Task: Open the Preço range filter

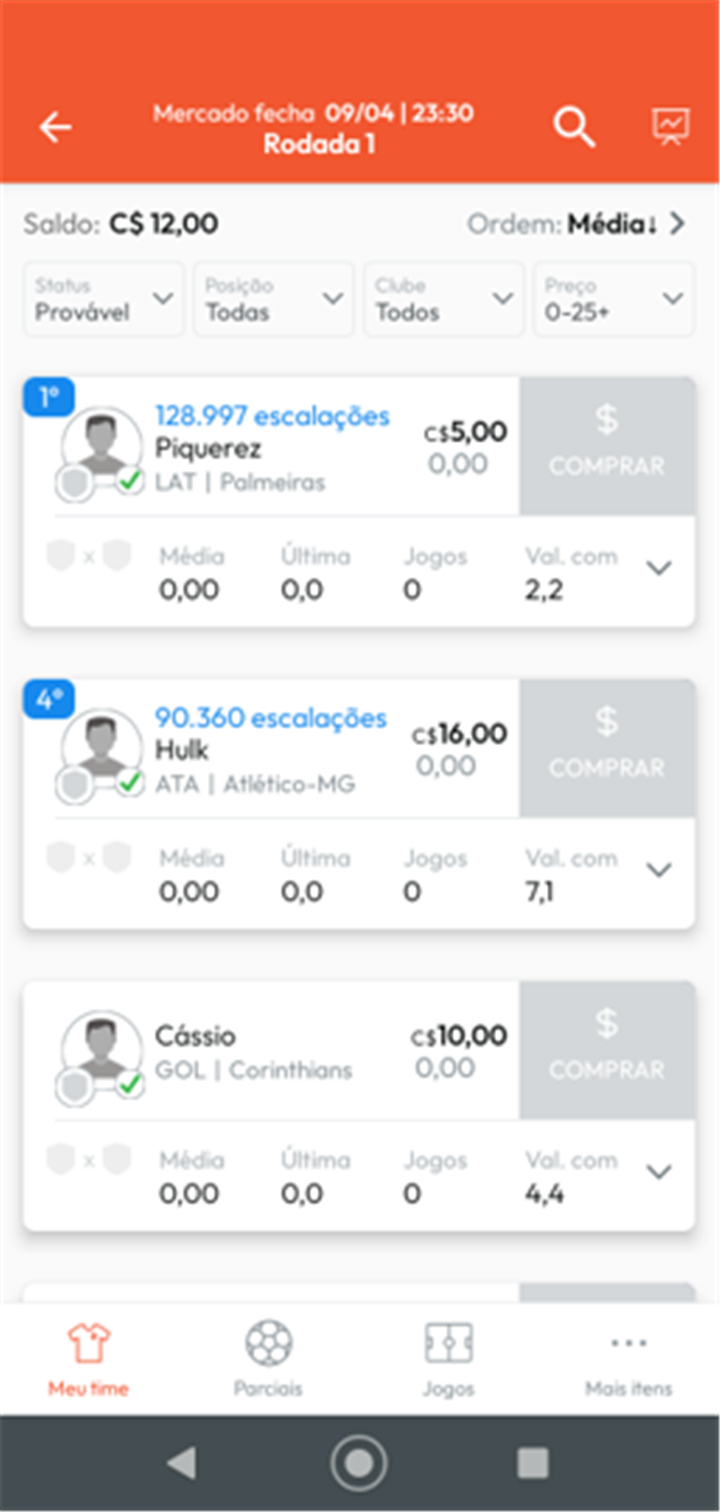Action: pyautogui.click(x=614, y=299)
